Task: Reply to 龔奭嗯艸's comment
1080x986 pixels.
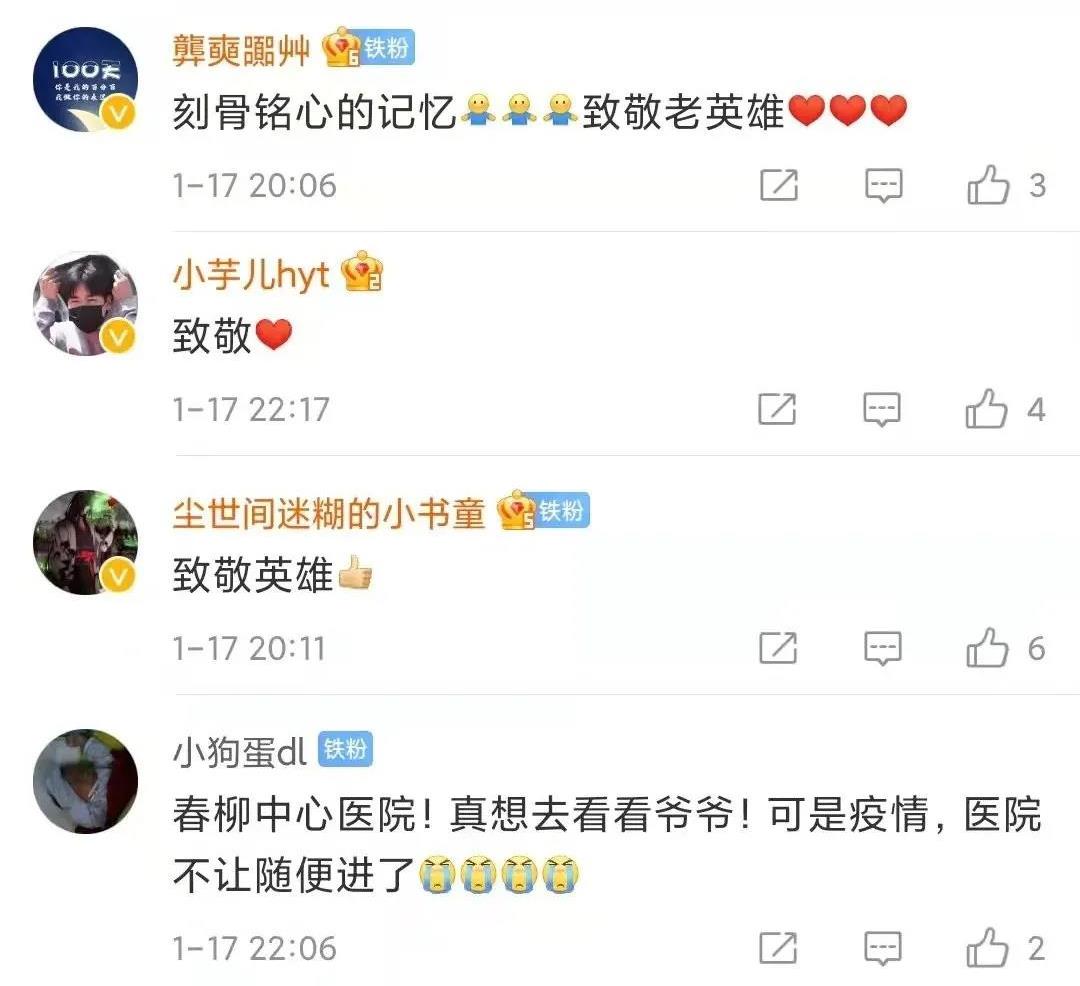Action: point(883,186)
